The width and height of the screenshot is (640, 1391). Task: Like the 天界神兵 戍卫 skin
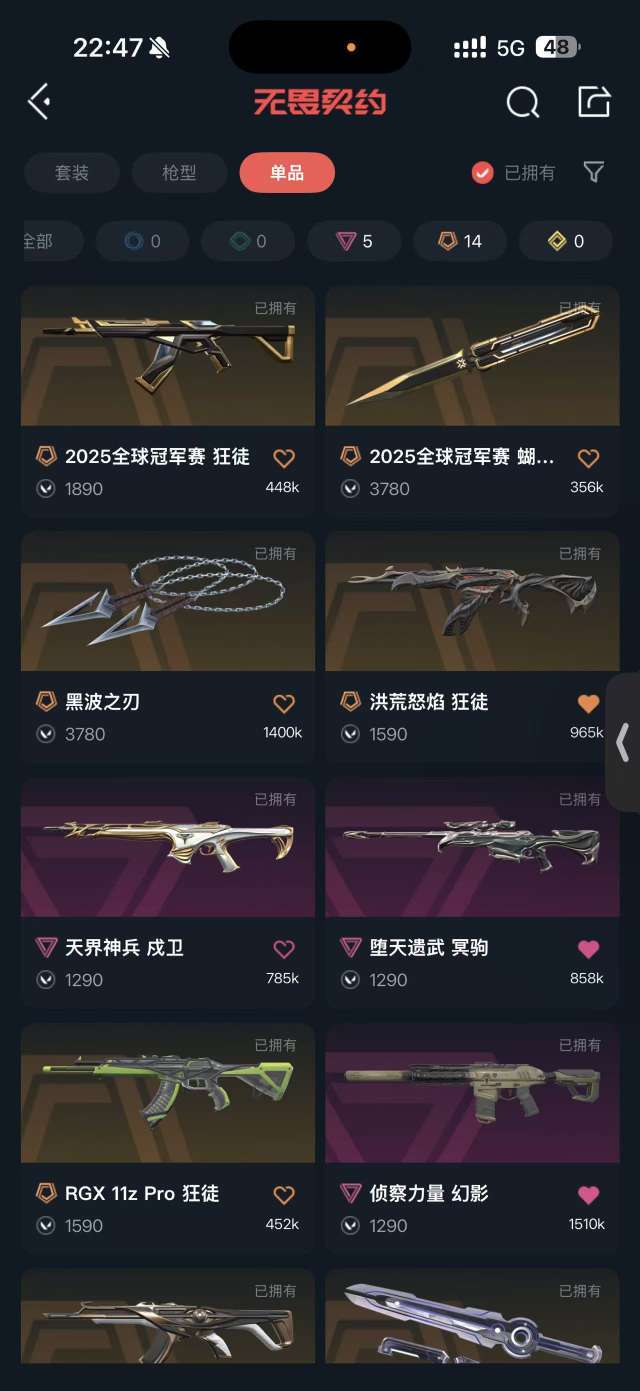coord(284,949)
